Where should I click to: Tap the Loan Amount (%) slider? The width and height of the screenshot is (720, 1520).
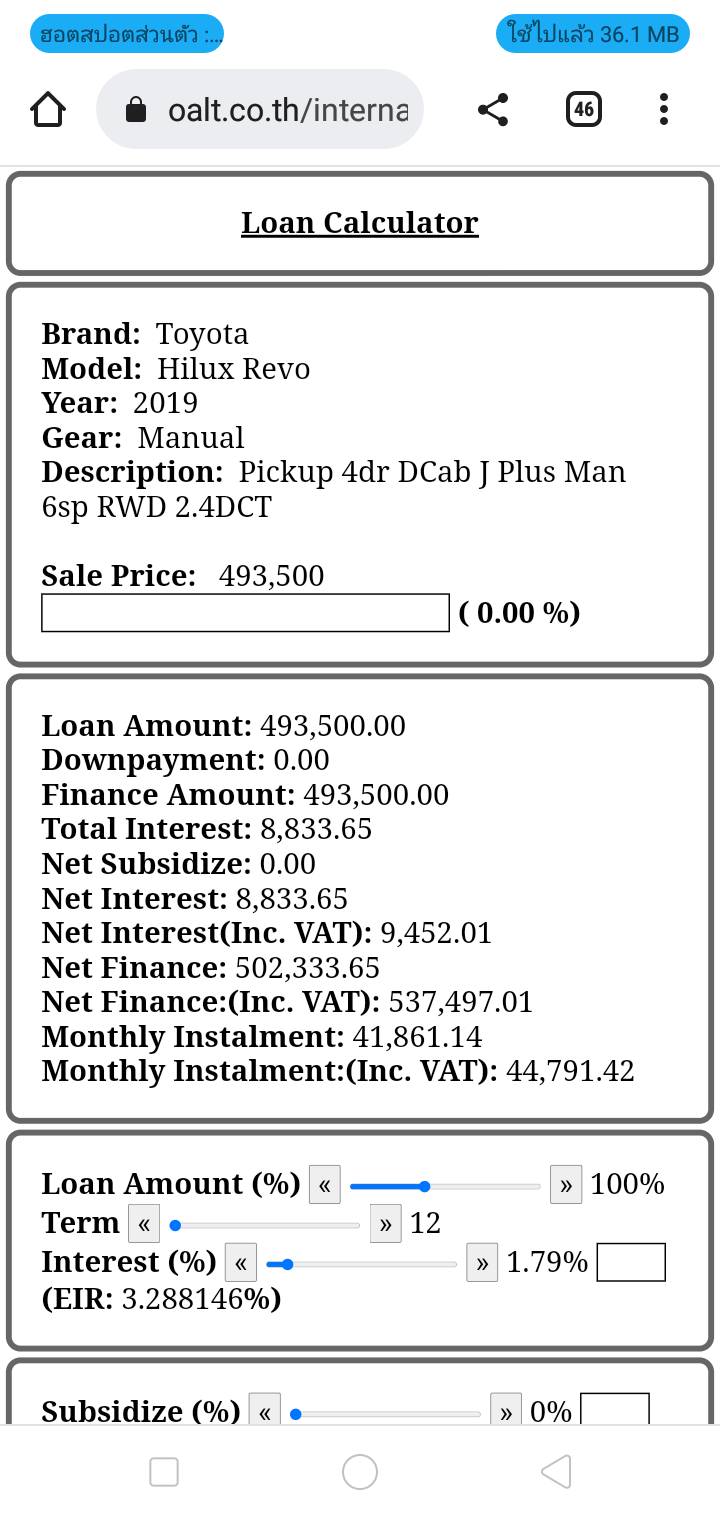point(445,1186)
